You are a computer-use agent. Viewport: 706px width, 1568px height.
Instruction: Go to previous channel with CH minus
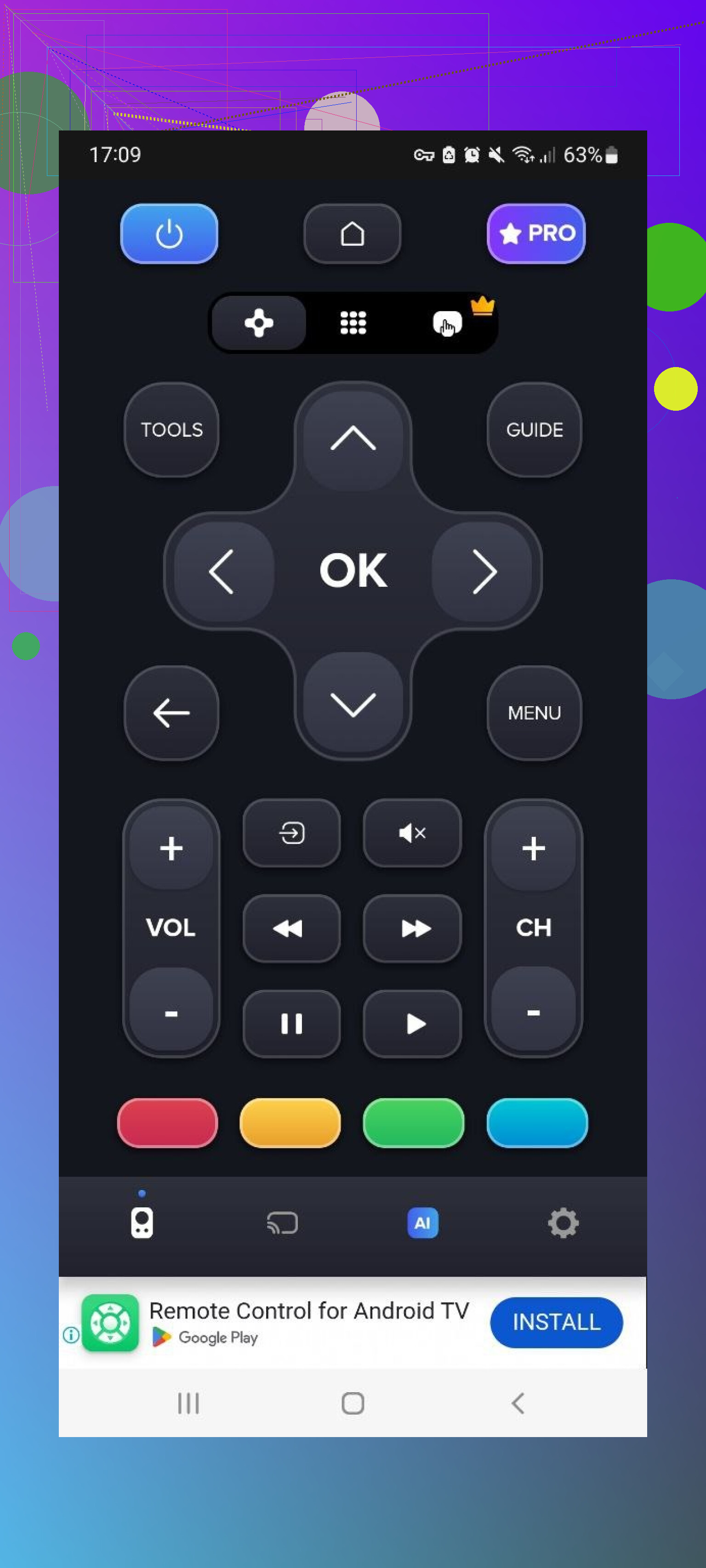pyautogui.click(x=533, y=1012)
